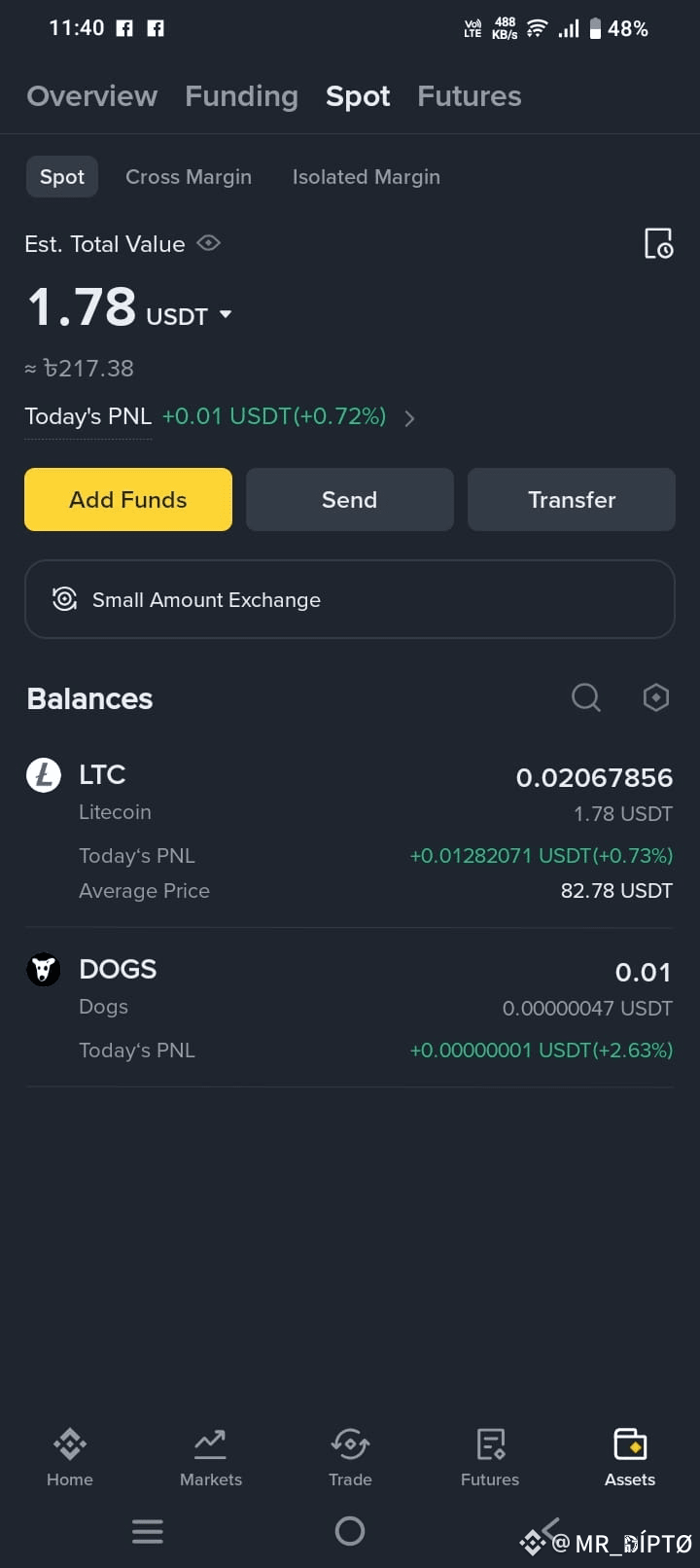Open Small Amount Exchange
The image size is (700, 1568).
click(x=349, y=599)
